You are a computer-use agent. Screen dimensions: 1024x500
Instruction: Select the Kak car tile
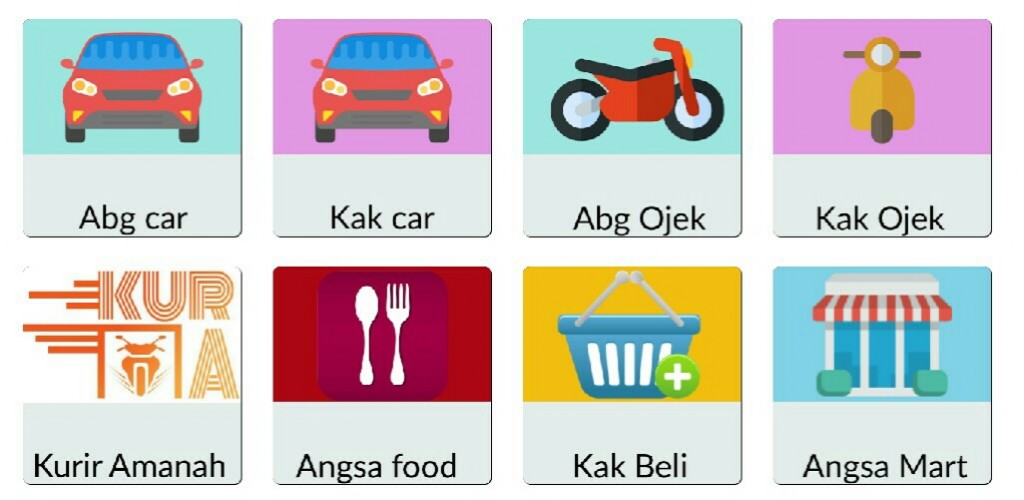pos(382,128)
